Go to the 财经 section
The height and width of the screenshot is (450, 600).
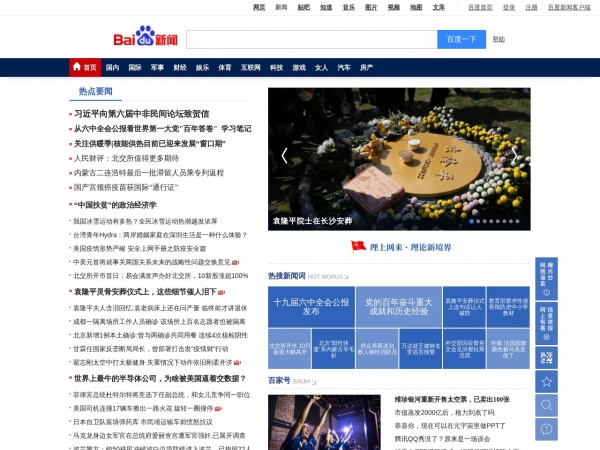point(180,67)
